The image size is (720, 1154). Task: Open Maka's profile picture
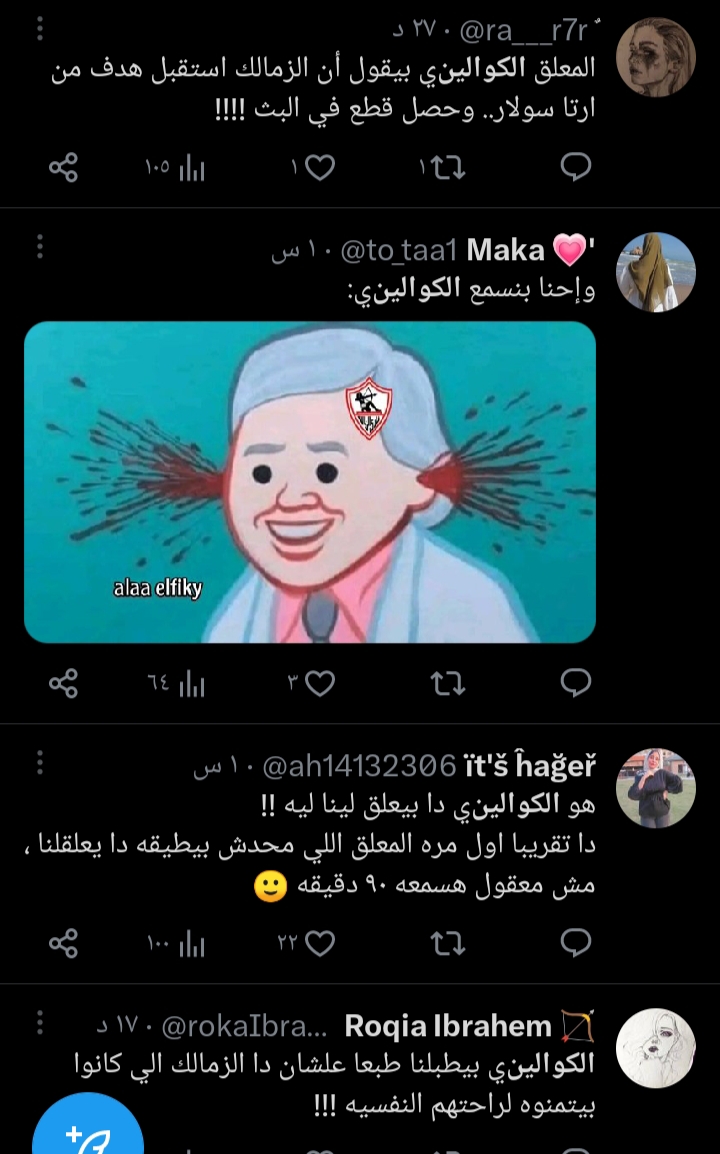655,272
